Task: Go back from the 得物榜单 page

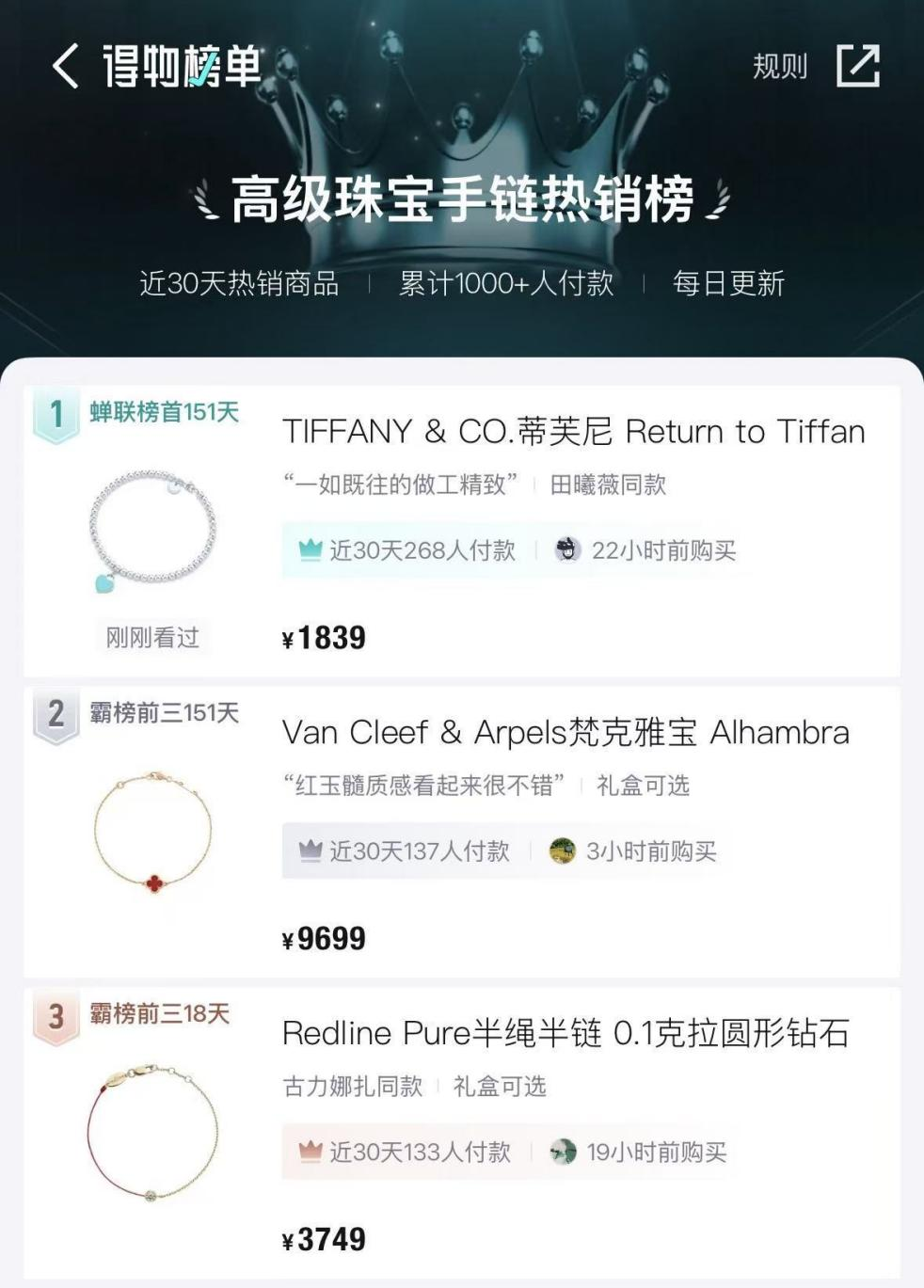Action: [64, 67]
